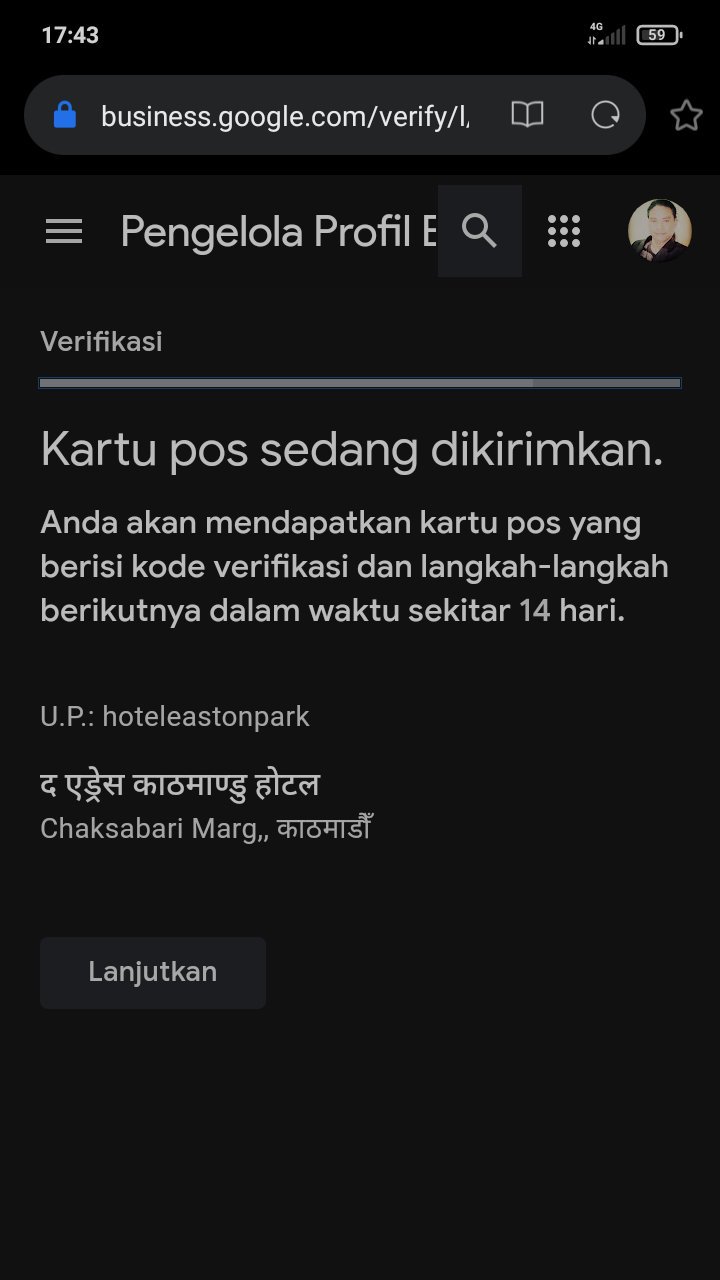Image resolution: width=720 pixels, height=1280 pixels.
Task: Tap the search magnifier icon
Action: (x=480, y=231)
